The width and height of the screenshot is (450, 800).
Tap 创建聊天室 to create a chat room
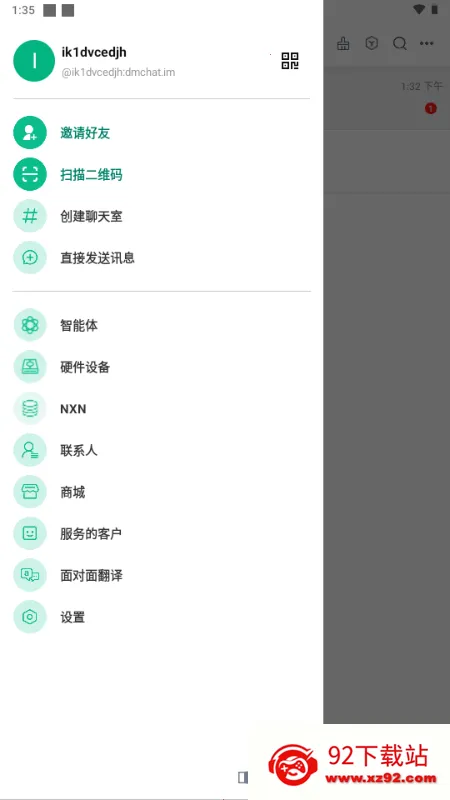click(161, 216)
